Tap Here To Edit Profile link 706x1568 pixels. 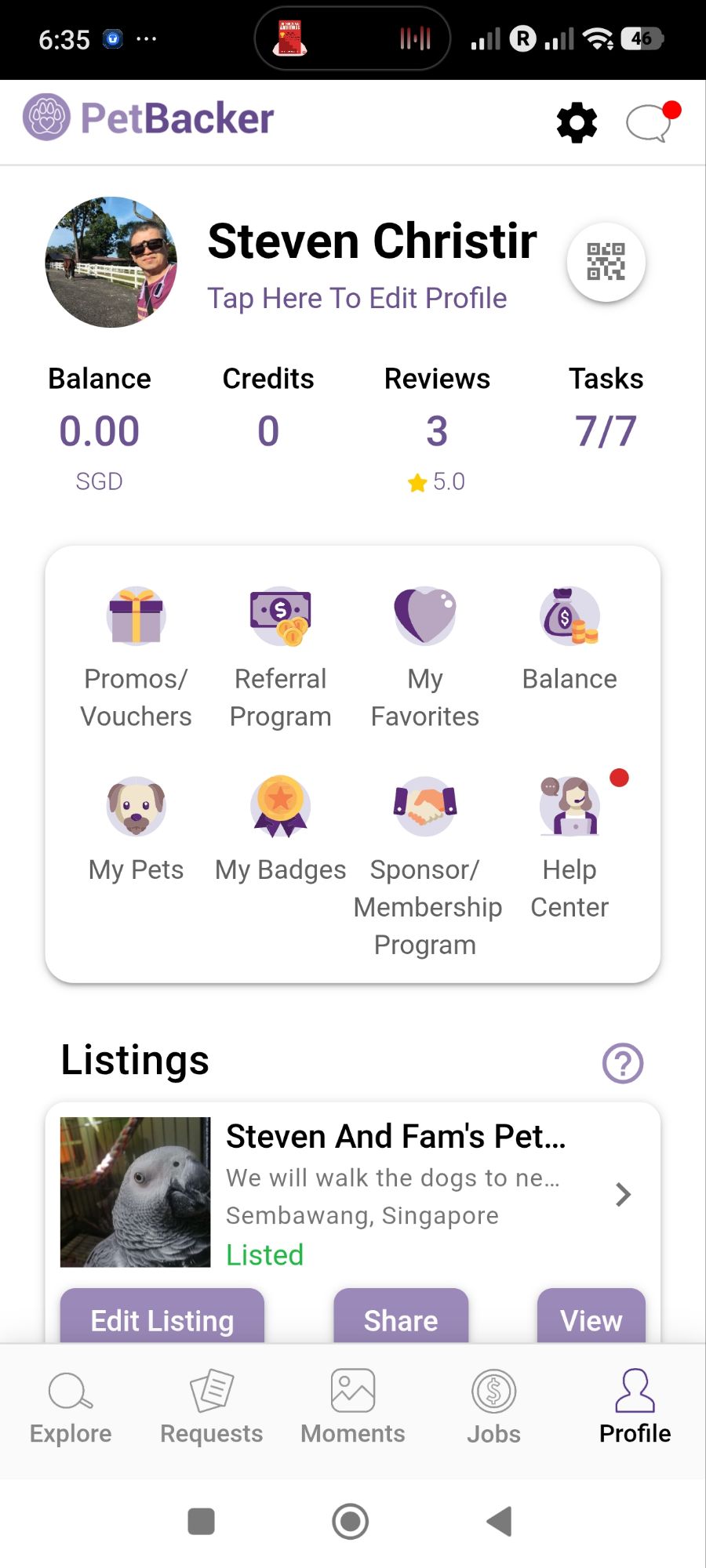pyautogui.click(x=357, y=299)
